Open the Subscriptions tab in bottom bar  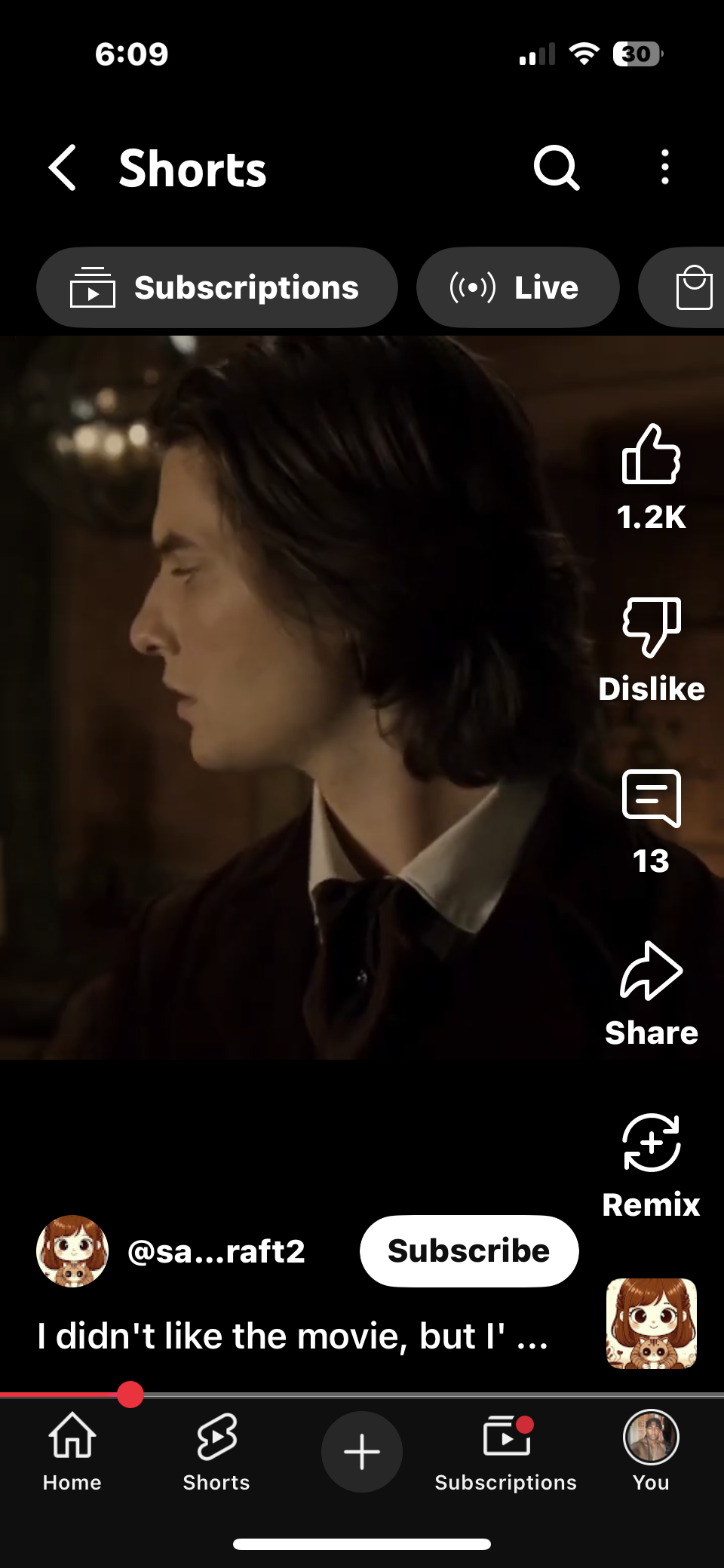[x=506, y=1452]
